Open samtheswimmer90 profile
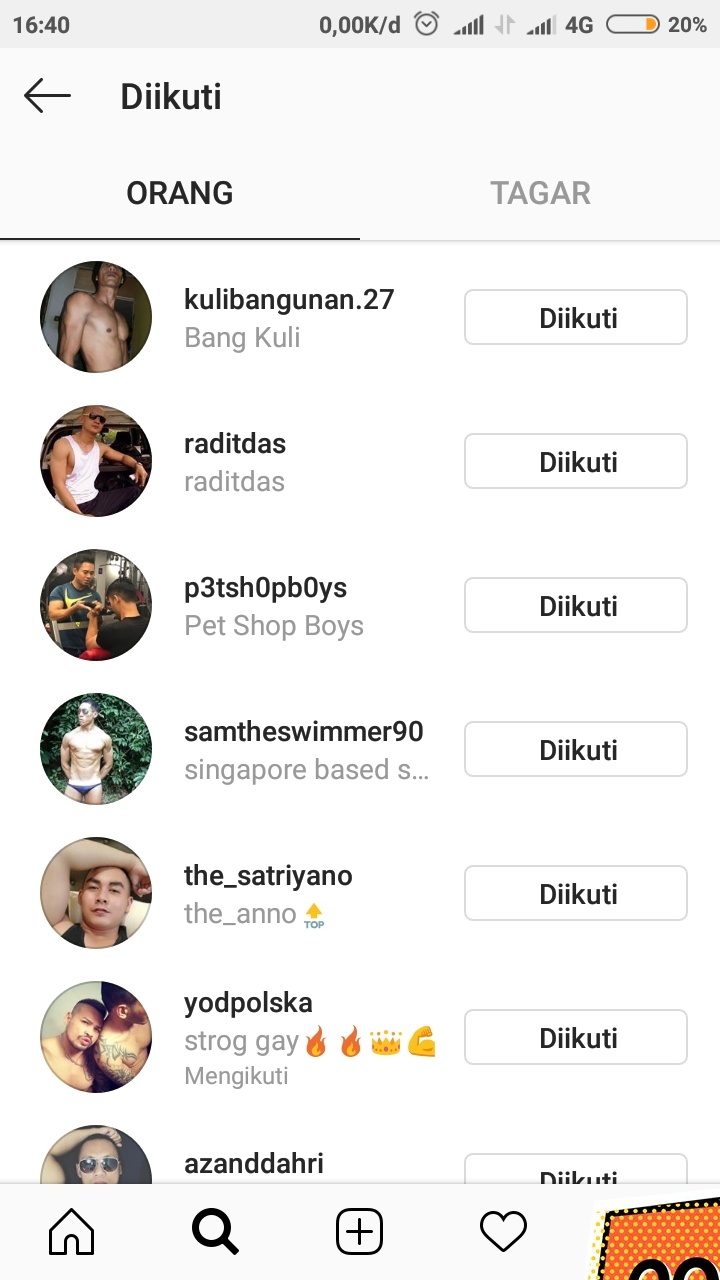Viewport: 720px width, 1280px height. click(x=303, y=731)
